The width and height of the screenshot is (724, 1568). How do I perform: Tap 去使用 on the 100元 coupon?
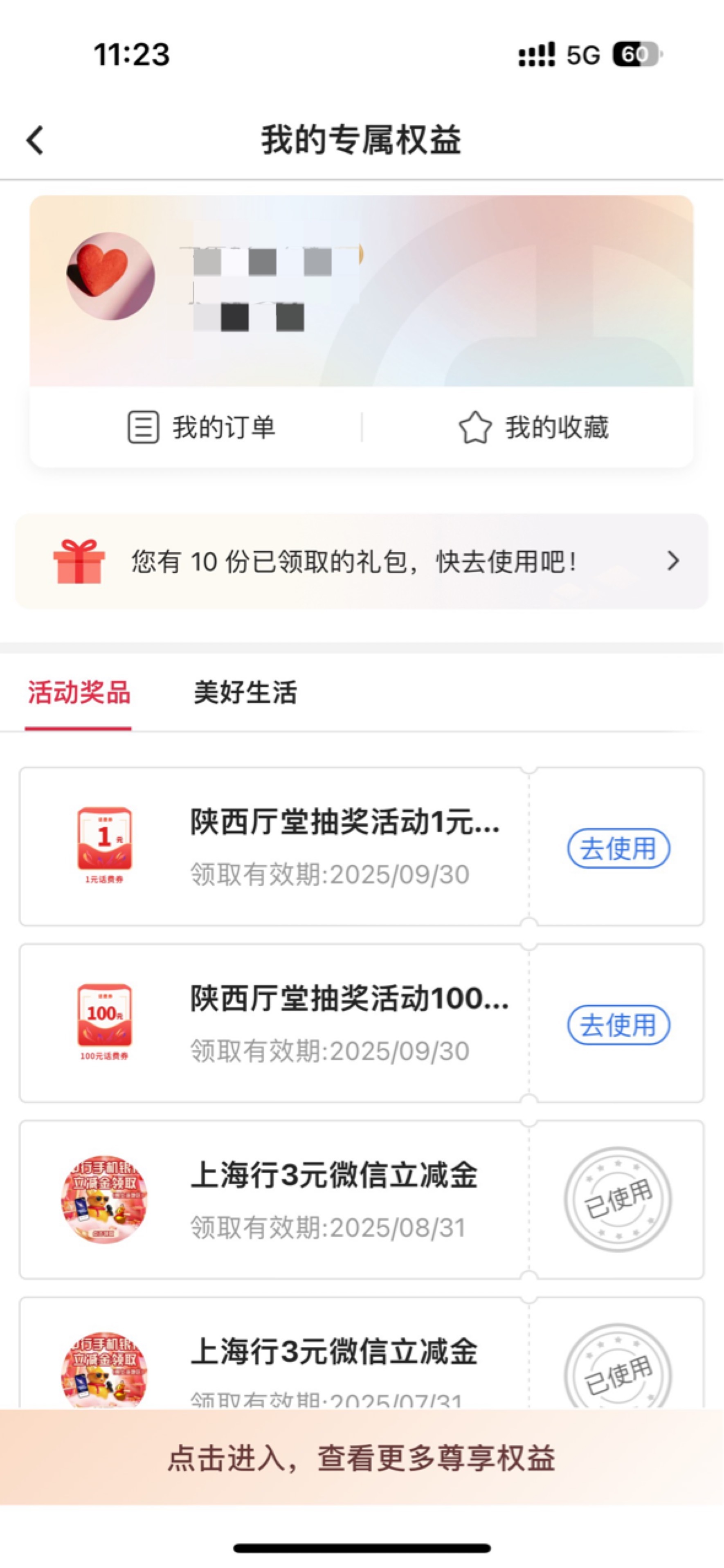[618, 1025]
